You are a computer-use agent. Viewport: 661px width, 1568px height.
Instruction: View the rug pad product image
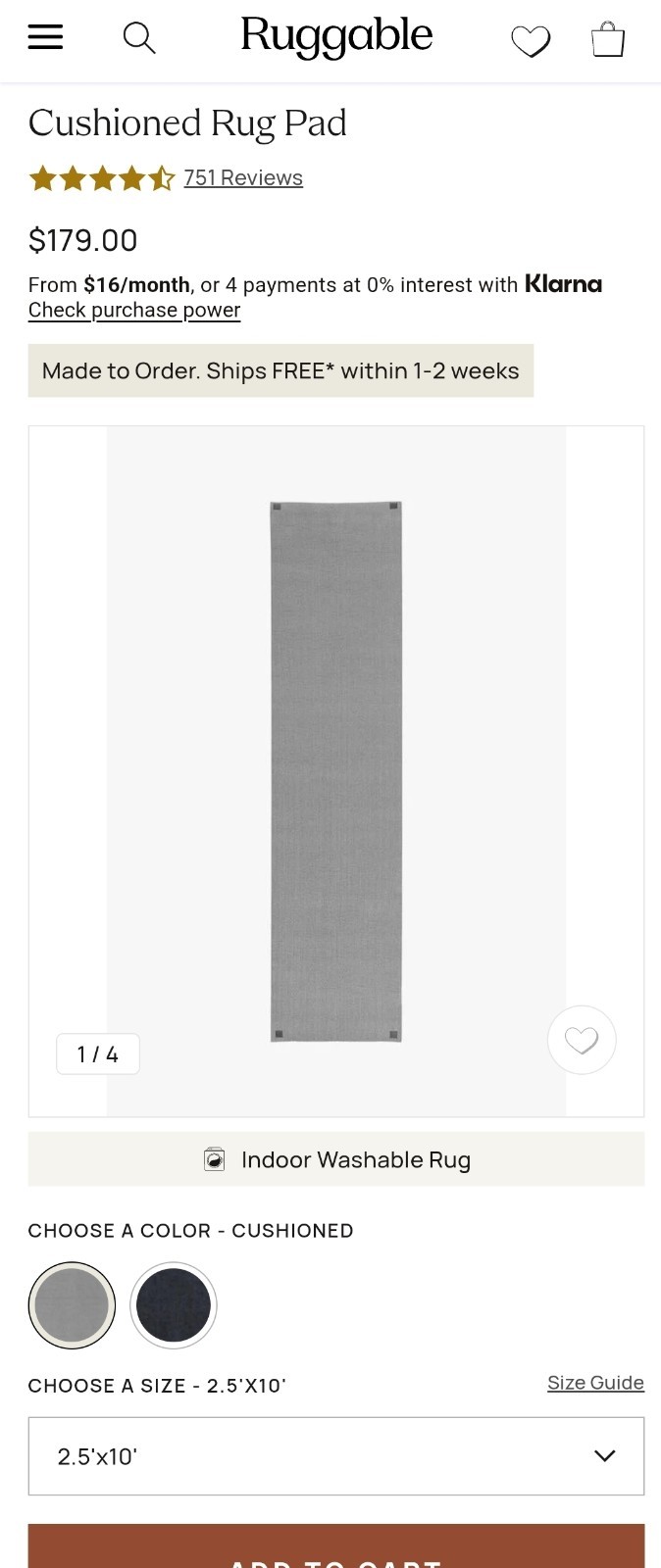pos(336,771)
